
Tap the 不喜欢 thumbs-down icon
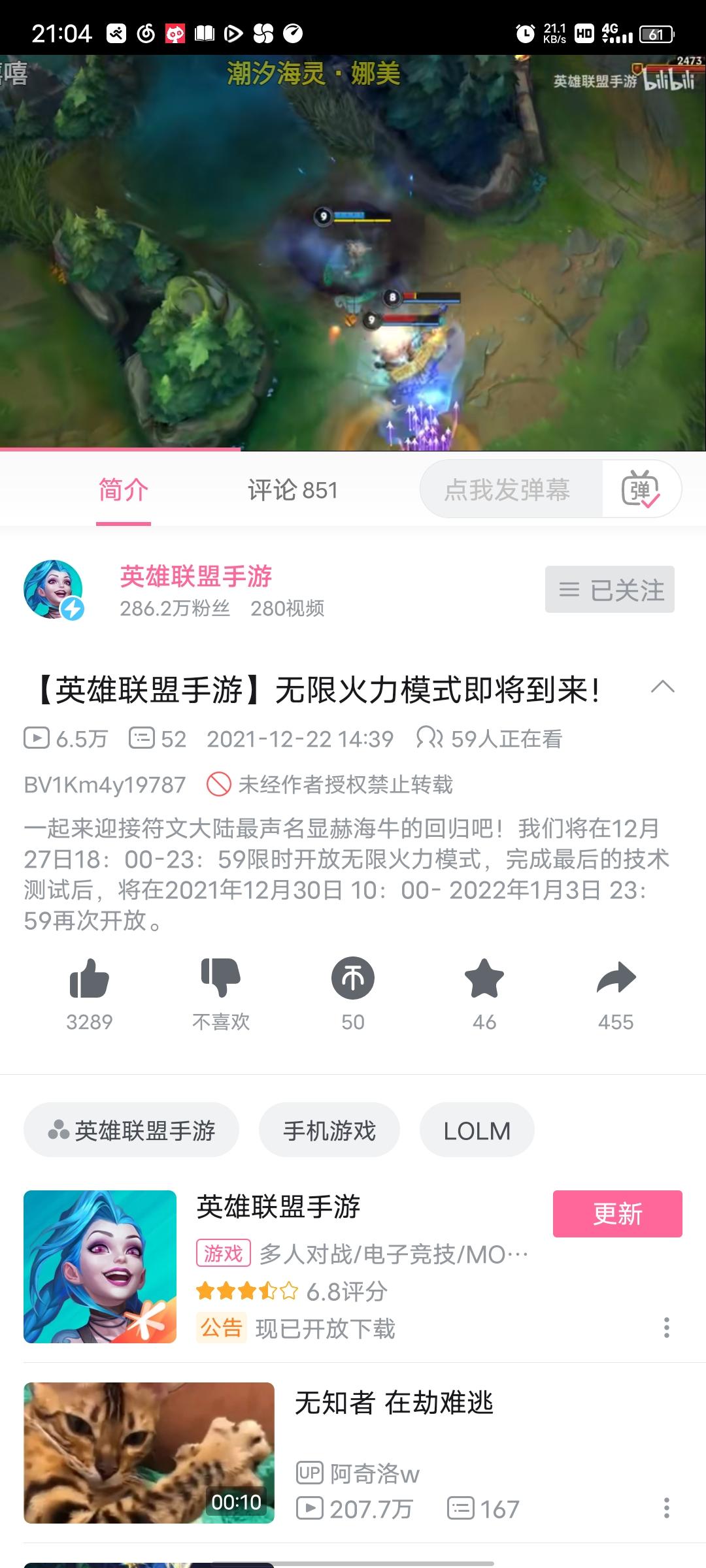(222, 978)
